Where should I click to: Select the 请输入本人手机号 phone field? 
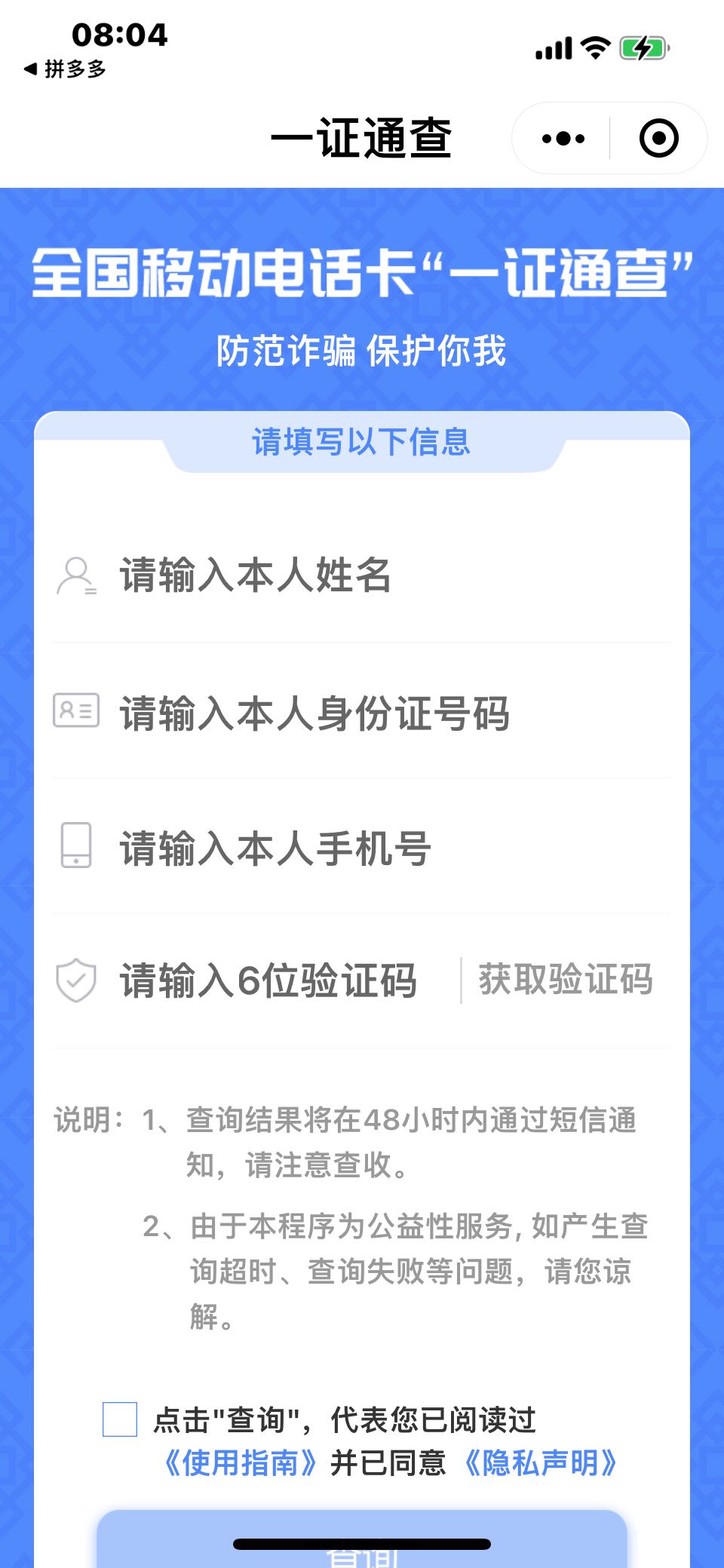point(362,847)
